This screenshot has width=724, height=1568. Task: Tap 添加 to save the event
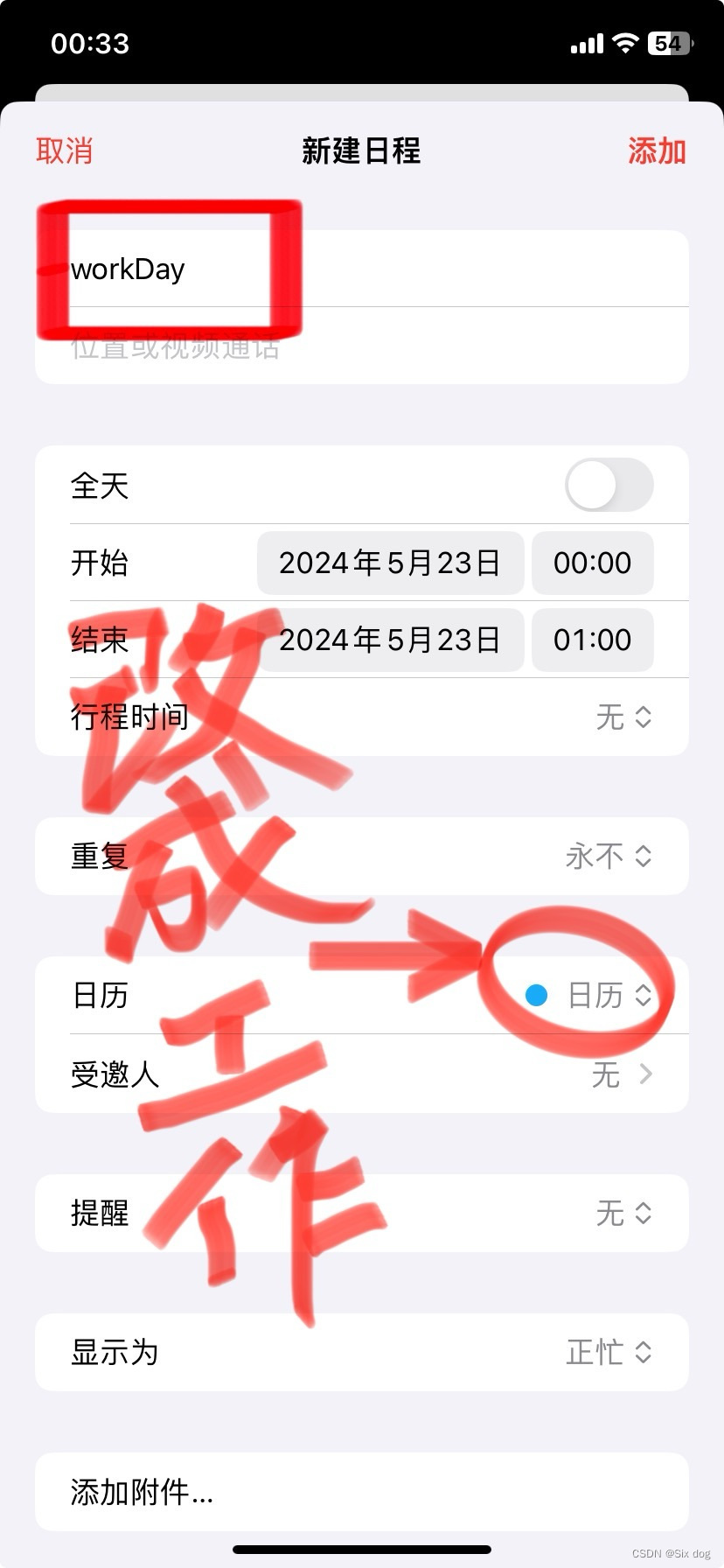click(656, 151)
